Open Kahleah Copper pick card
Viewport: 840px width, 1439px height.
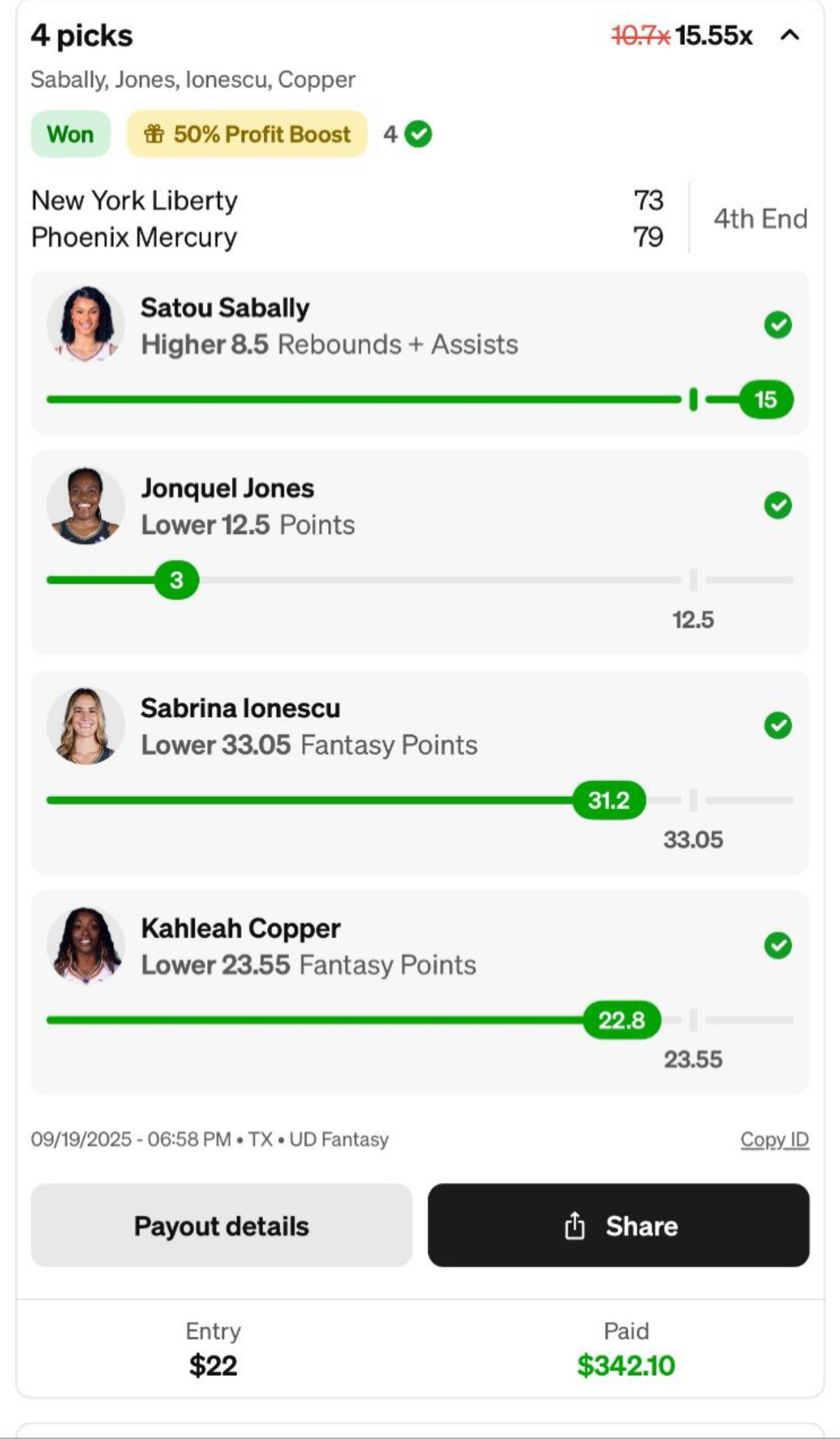420,992
